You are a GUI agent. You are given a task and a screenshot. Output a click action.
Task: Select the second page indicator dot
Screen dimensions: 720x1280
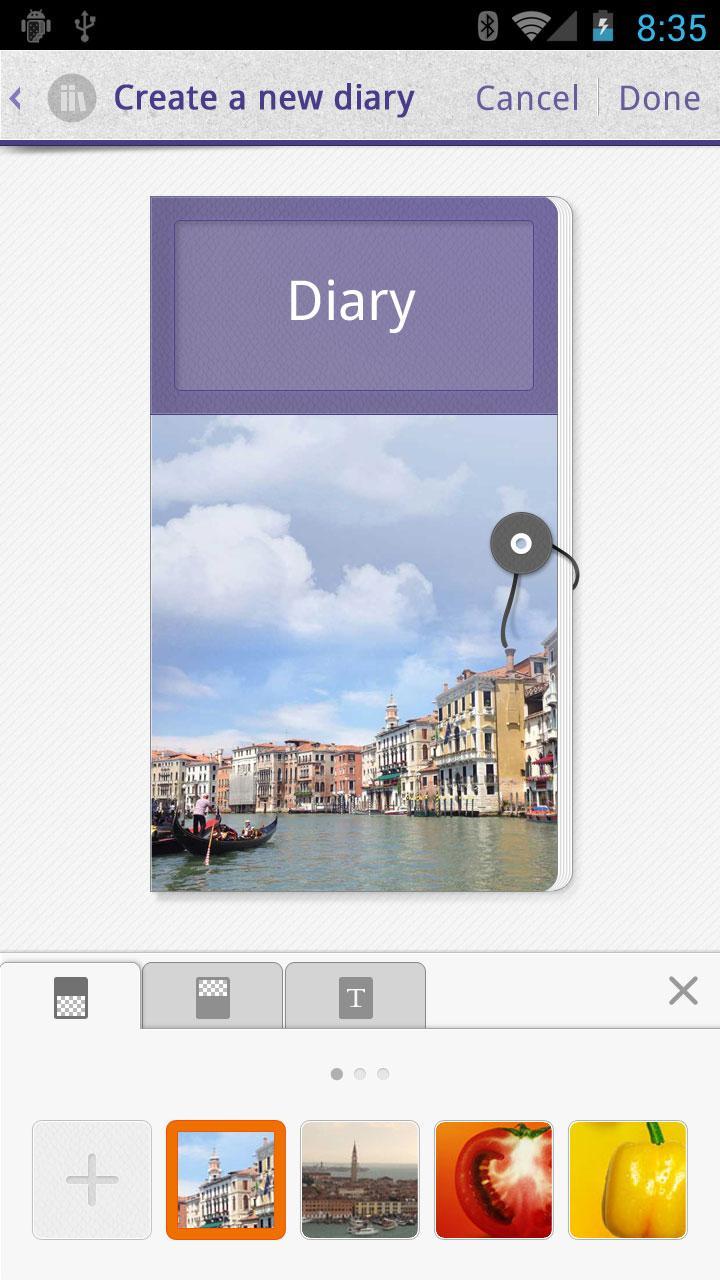click(x=359, y=1073)
